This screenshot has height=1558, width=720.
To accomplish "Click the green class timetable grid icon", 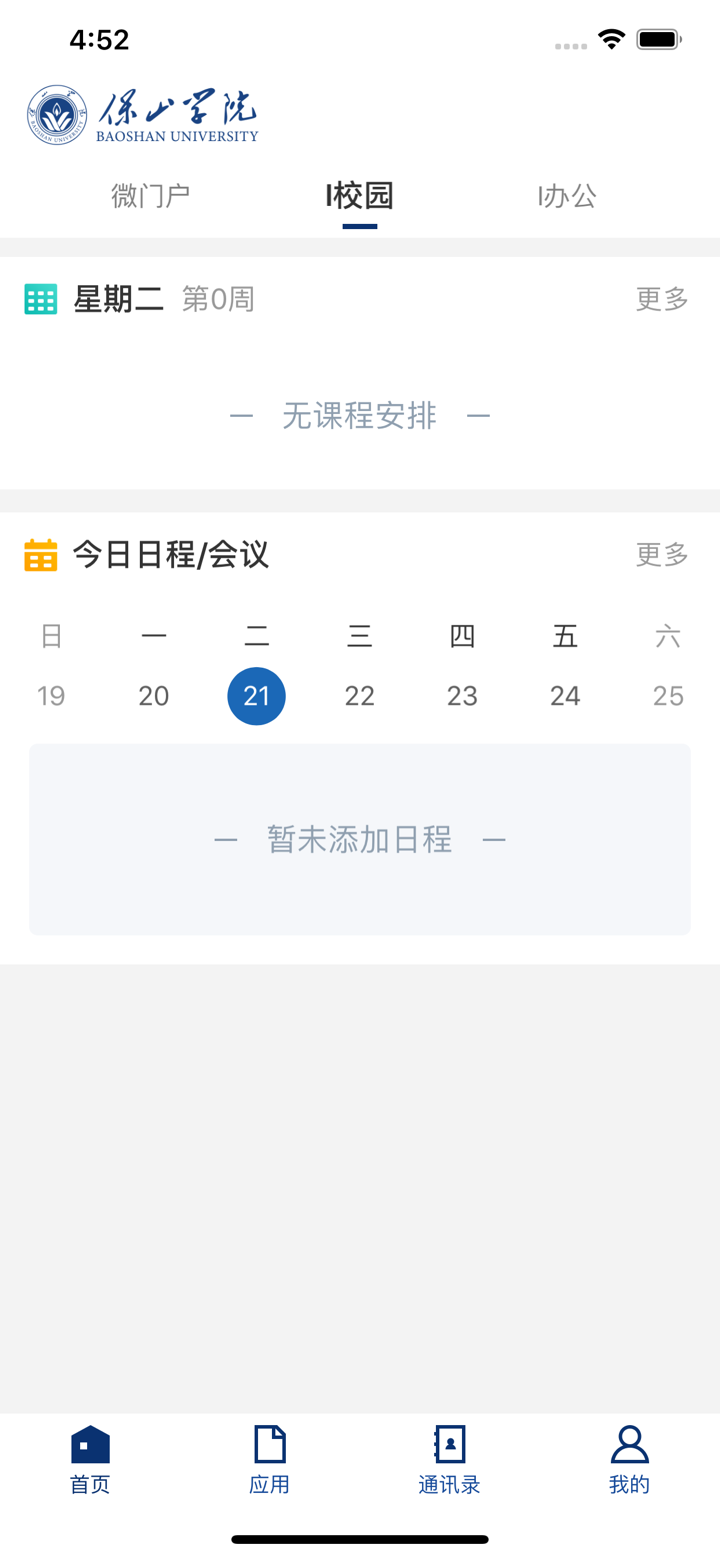I will (x=40, y=298).
